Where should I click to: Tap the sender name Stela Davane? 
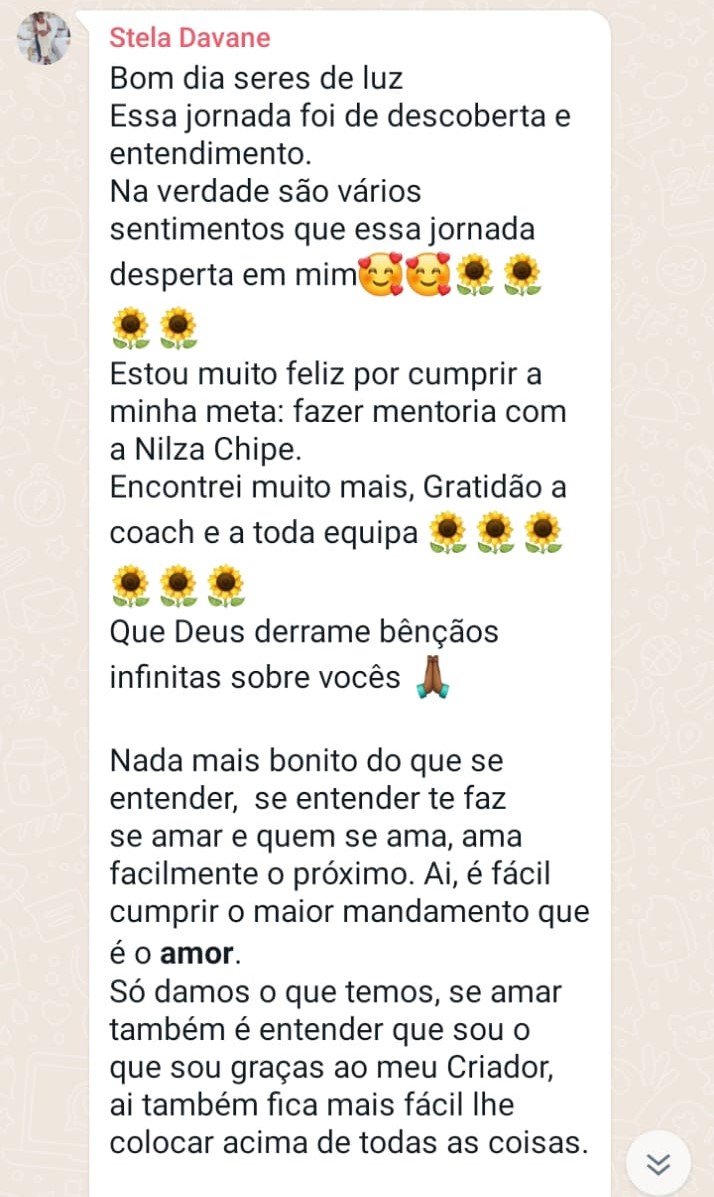click(x=189, y=38)
